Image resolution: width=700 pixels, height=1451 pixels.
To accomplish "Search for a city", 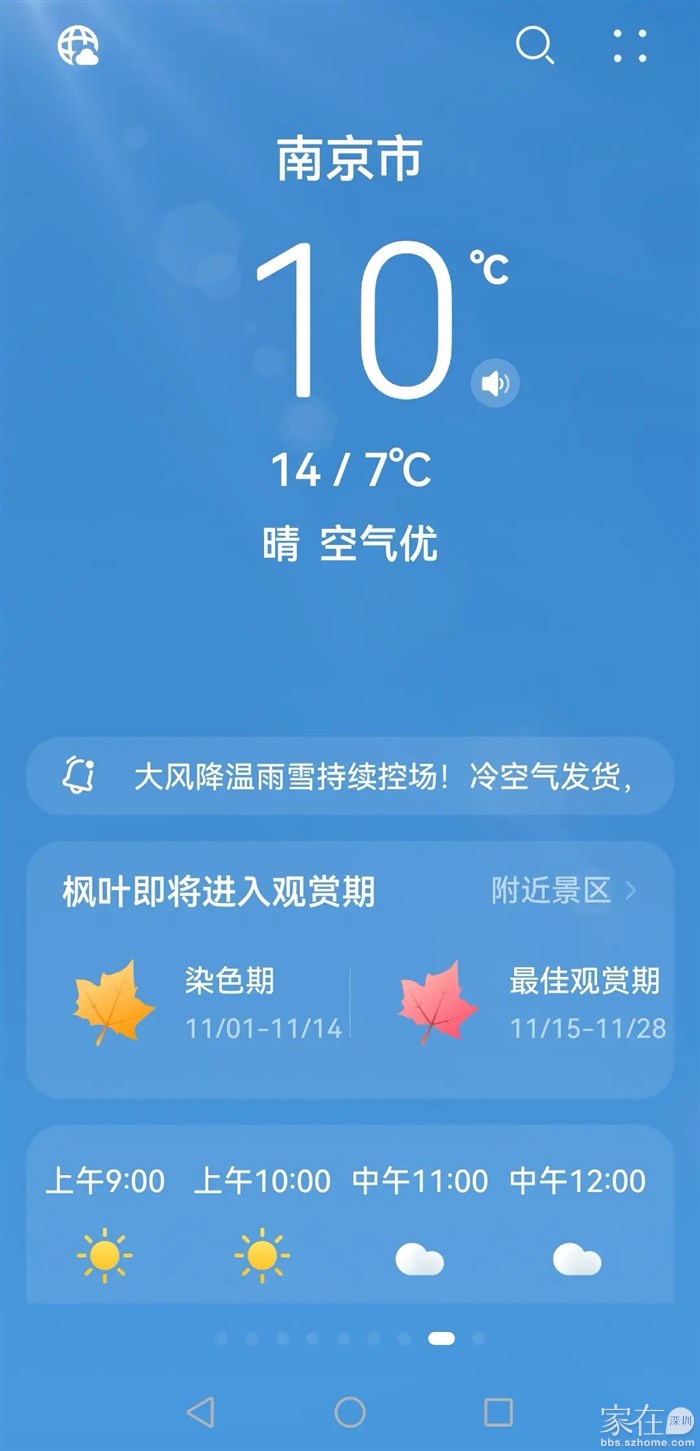I will tap(534, 46).
